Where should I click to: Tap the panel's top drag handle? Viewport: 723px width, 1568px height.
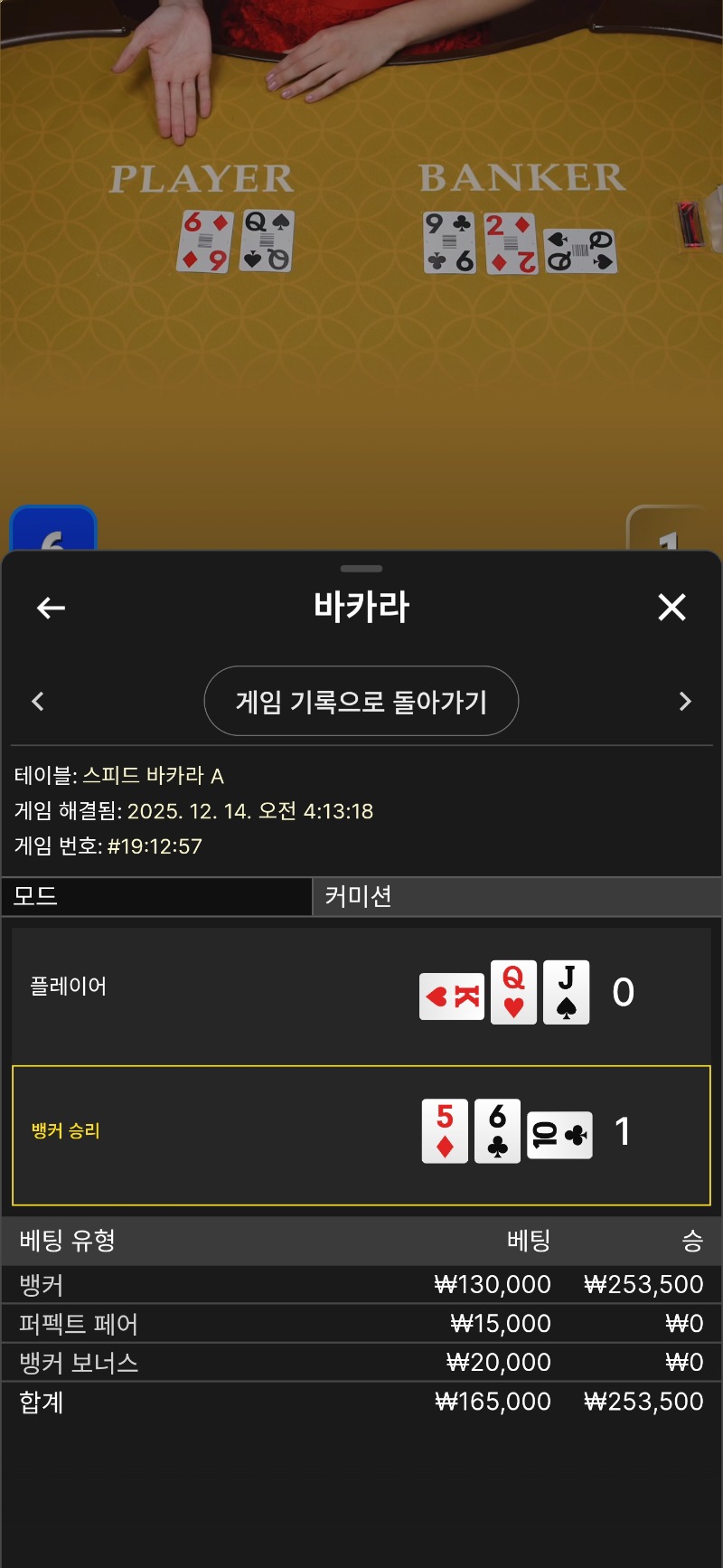pos(361,569)
